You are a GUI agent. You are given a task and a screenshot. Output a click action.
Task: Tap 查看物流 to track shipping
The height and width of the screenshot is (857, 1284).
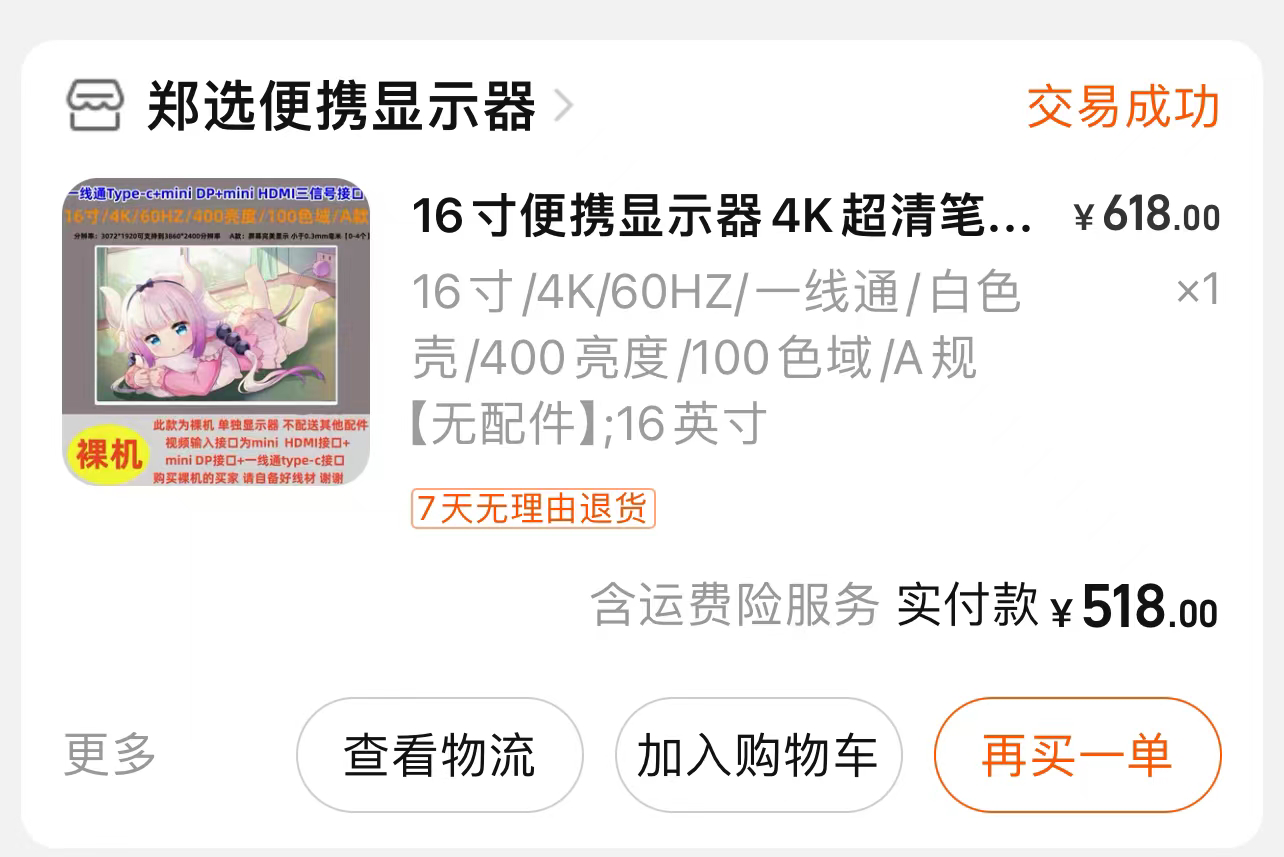(439, 755)
